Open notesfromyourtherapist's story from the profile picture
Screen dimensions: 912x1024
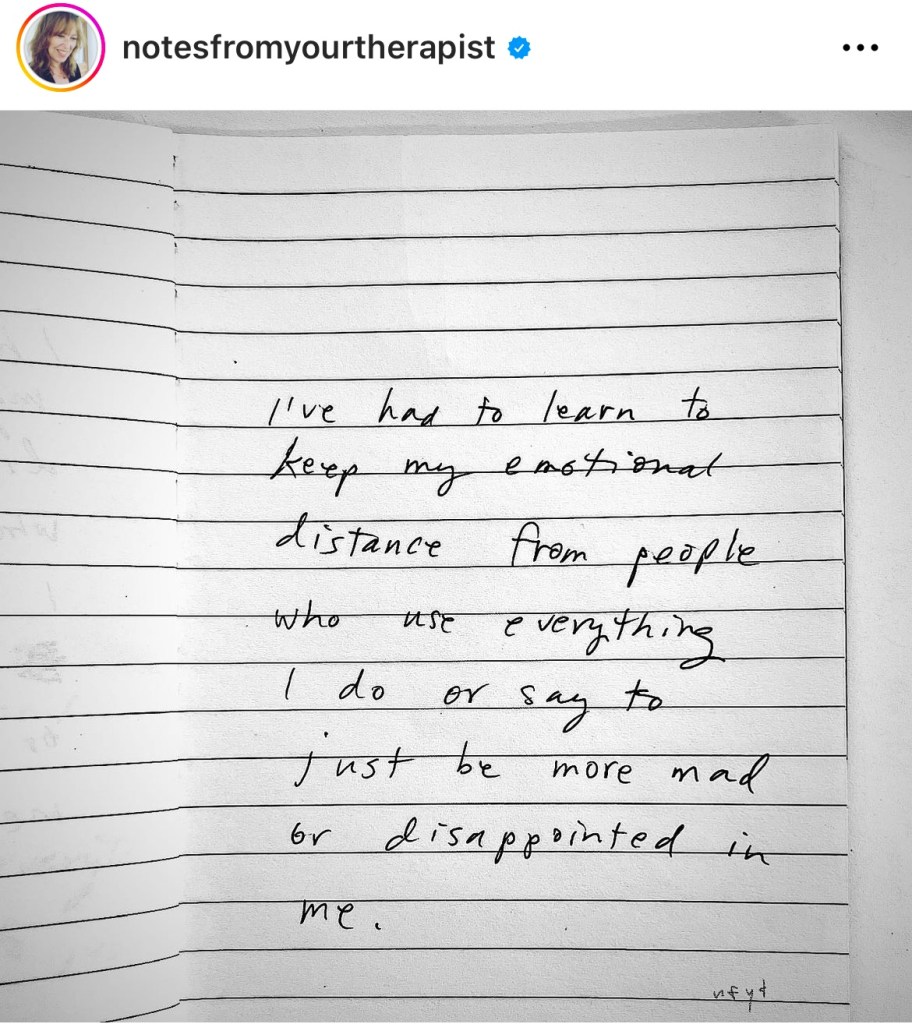59,48
